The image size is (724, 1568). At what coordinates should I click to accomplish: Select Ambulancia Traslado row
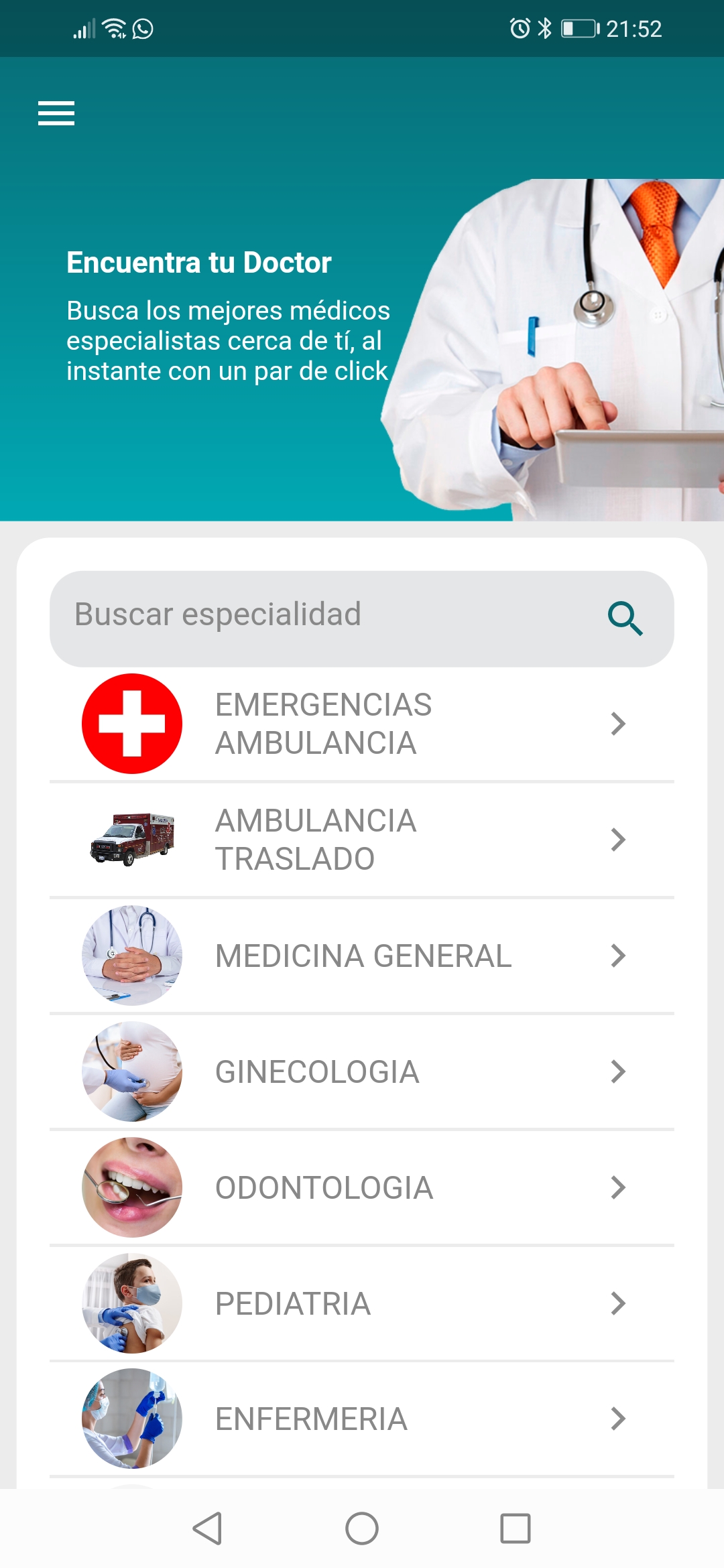coord(362,840)
